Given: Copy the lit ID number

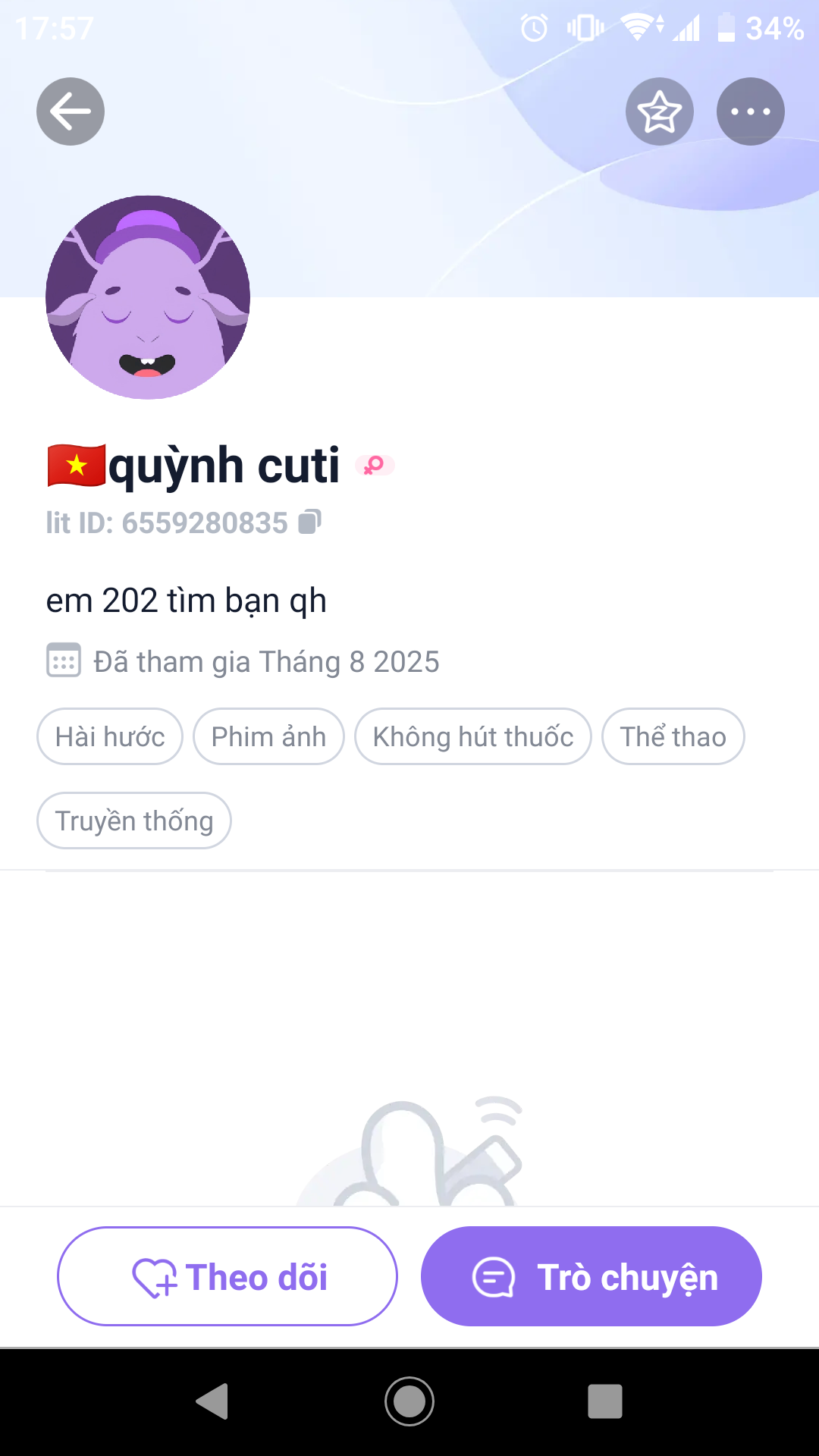Looking at the screenshot, I should coord(309,522).
